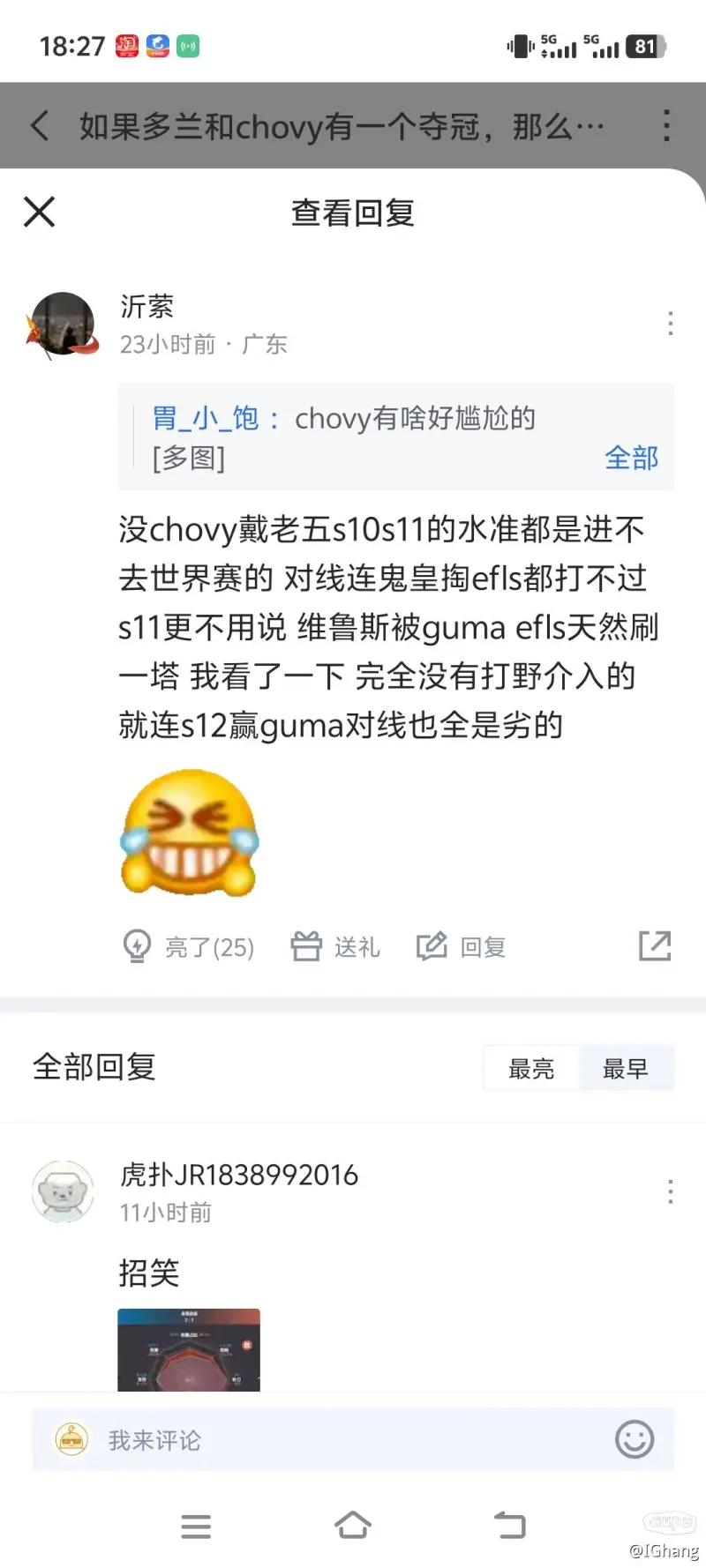Image resolution: width=706 pixels, height=1568 pixels.
Task: Sort replies by 最亮
Action: pyautogui.click(x=531, y=1069)
